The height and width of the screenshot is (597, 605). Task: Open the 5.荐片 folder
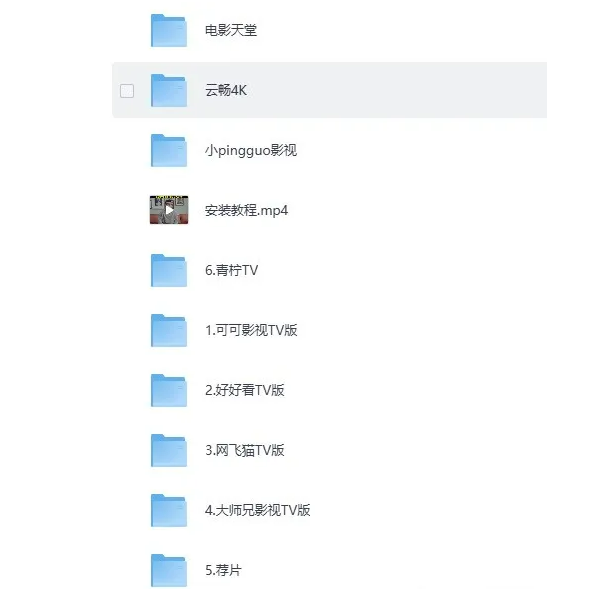pos(222,570)
